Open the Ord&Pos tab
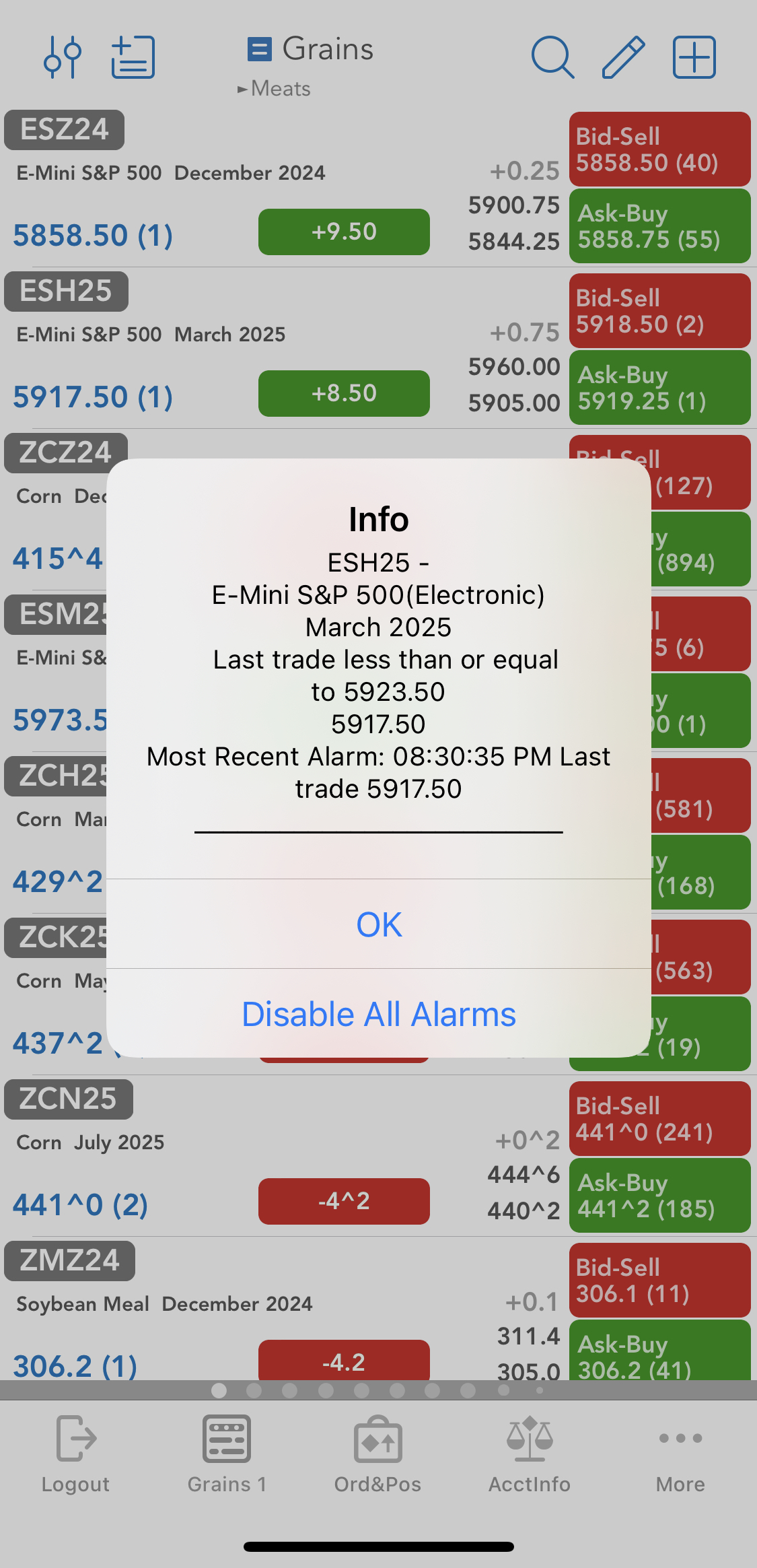757x1568 pixels. tap(378, 1454)
